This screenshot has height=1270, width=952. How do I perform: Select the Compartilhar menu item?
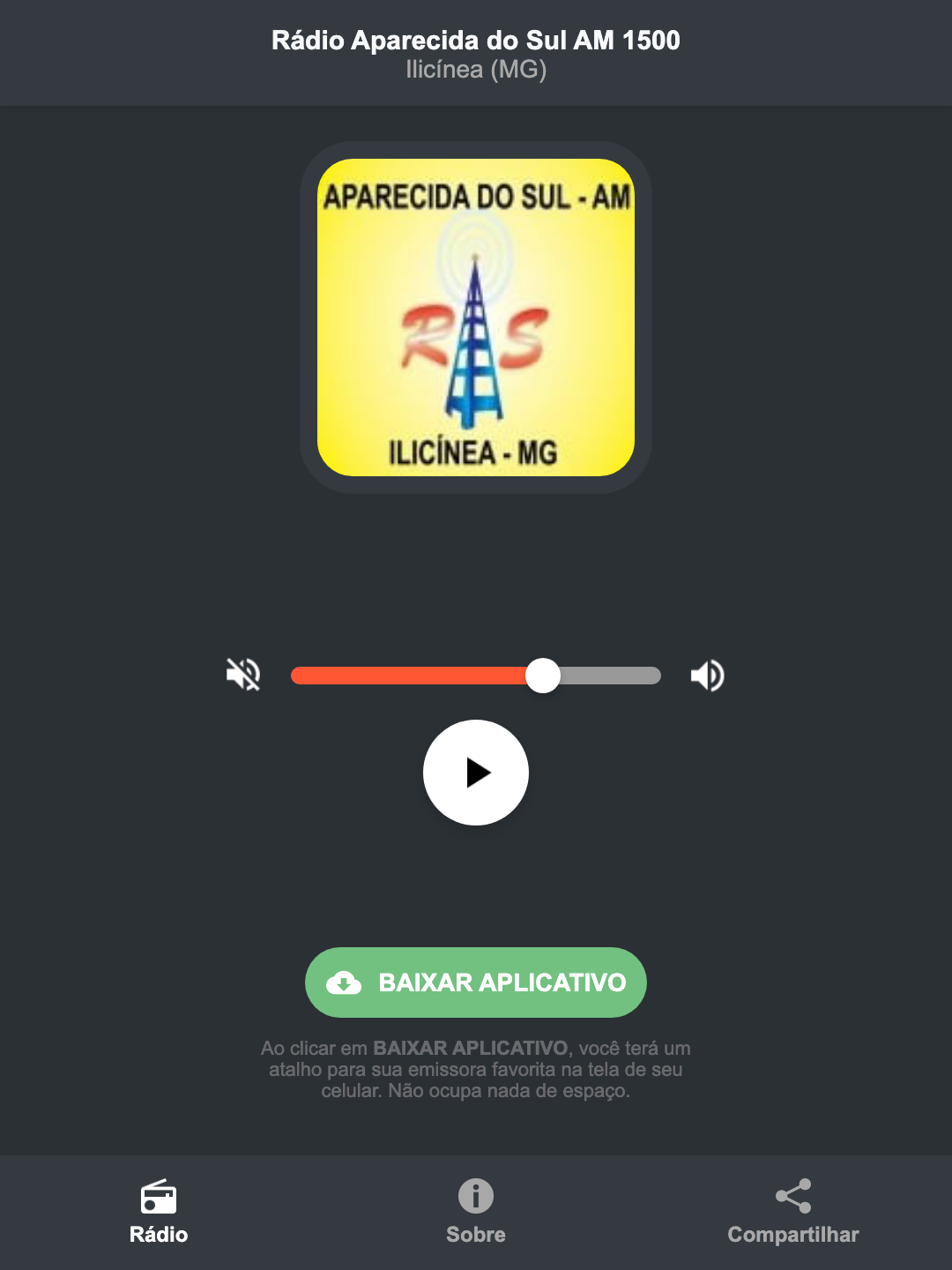792,1213
